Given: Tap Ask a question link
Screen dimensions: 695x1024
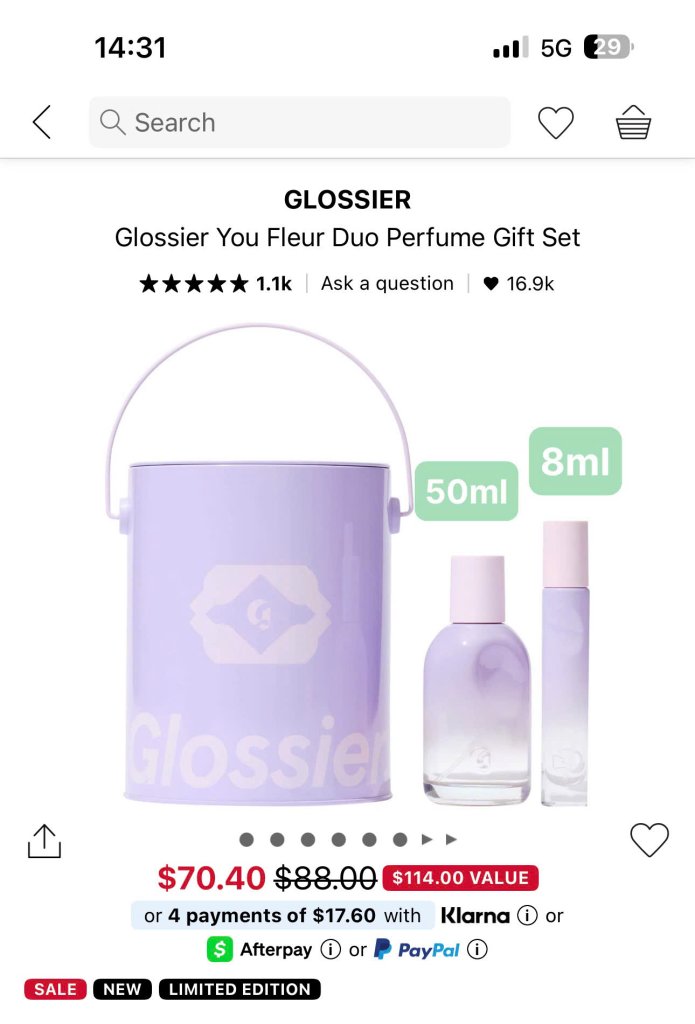Looking at the screenshot, I should pos(387,284).
